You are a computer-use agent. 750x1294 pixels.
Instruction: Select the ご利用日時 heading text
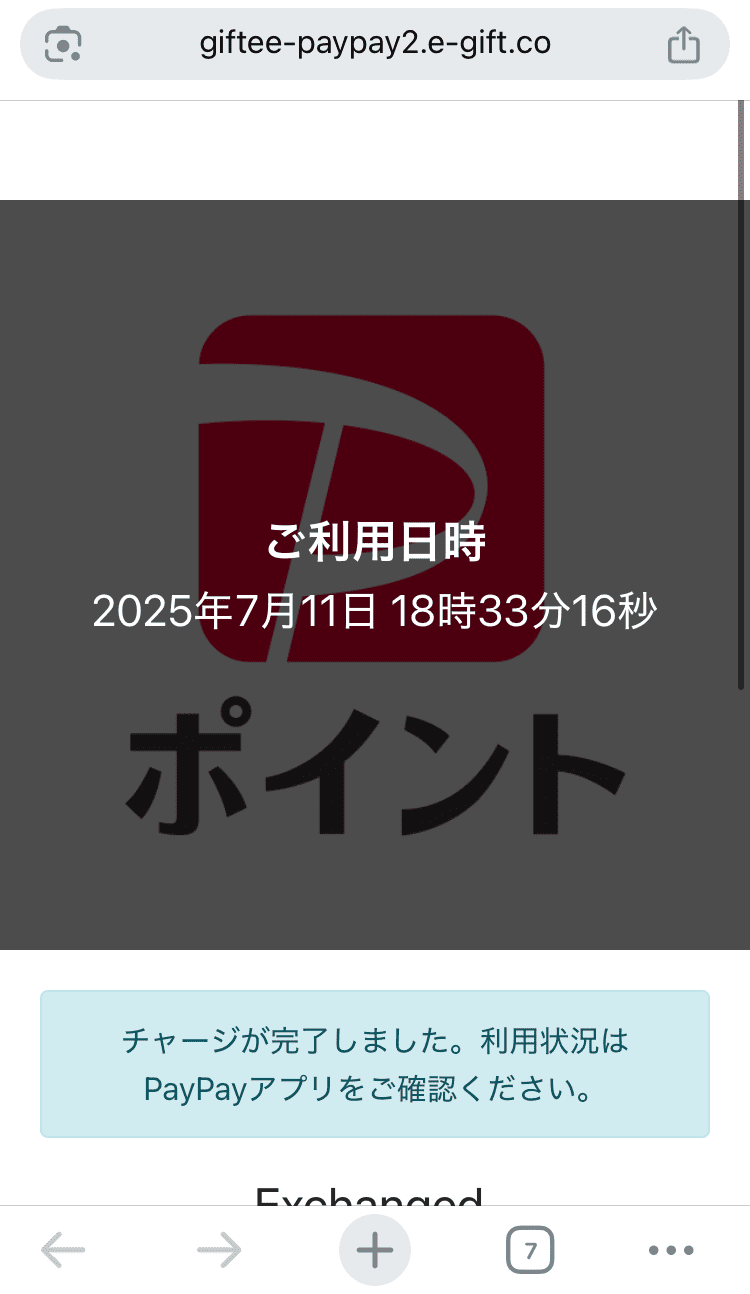coord(375,540)
